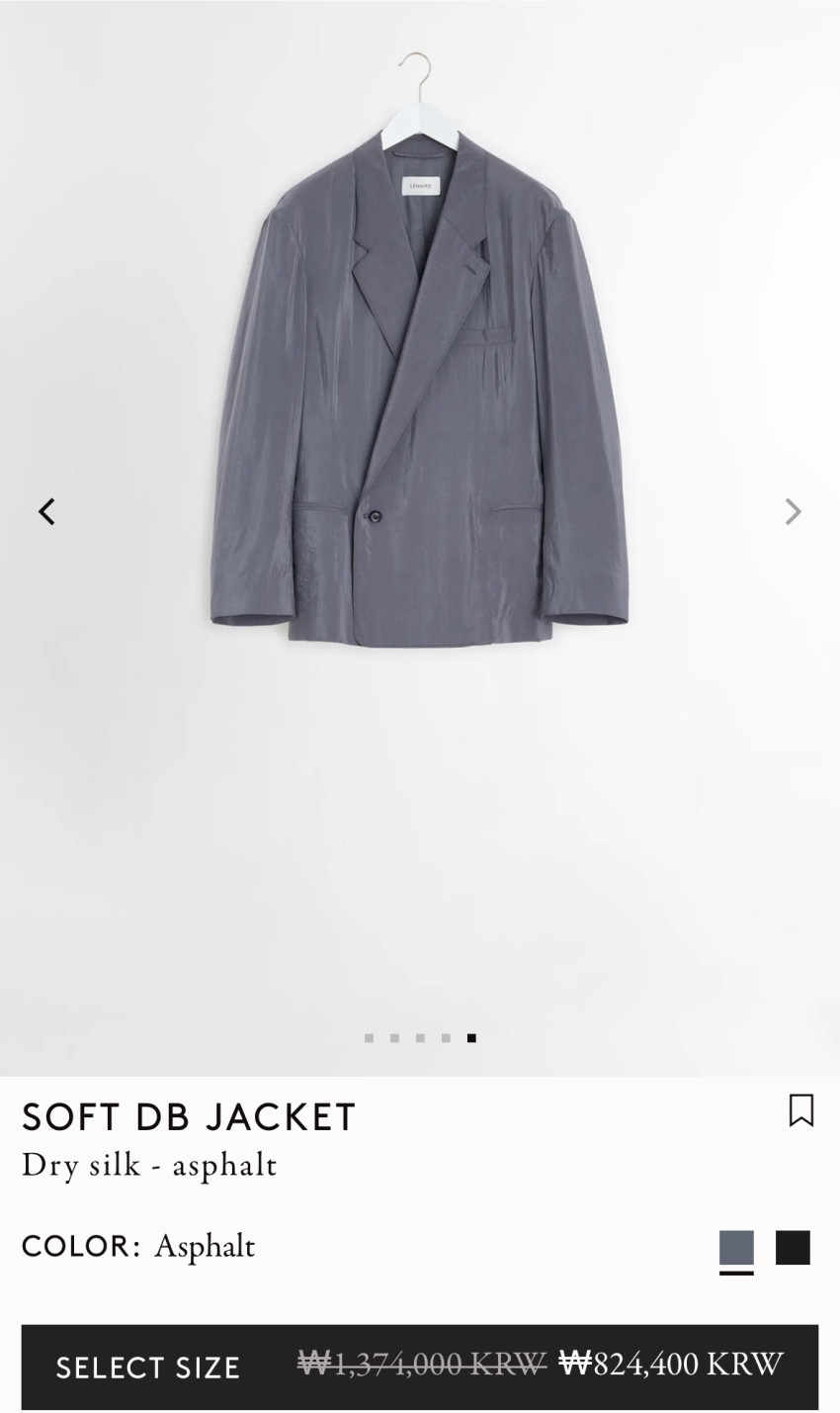
Task: Jump to the first image dot
Action: pos(369,1038)
